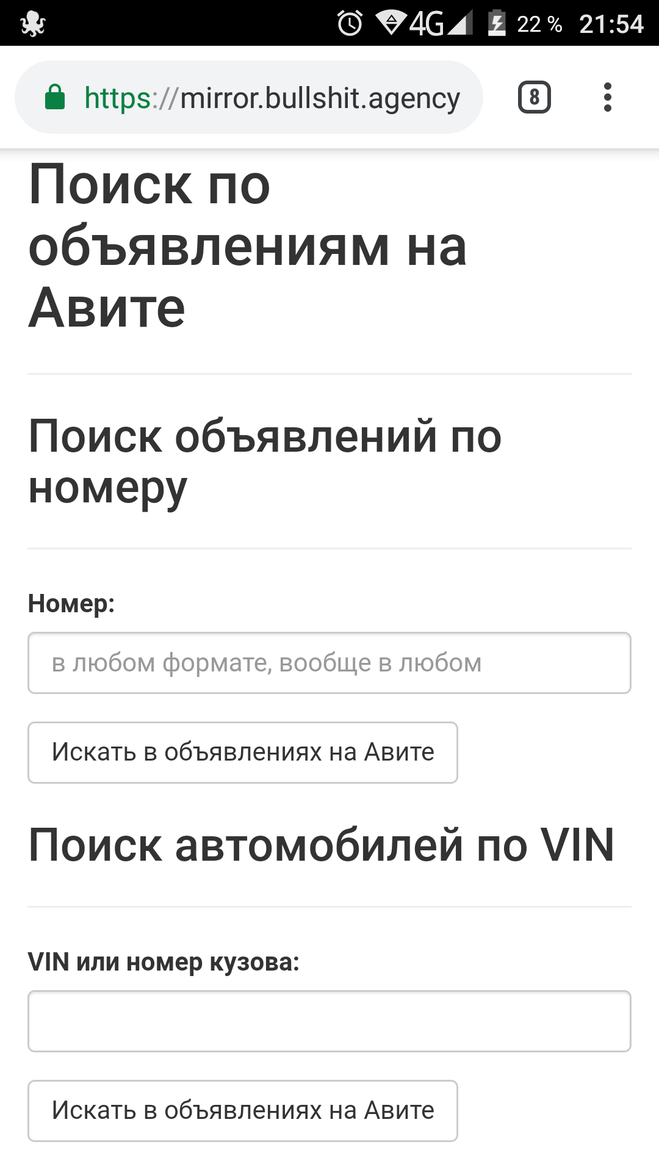659x1172 pixels.
Task: Tap the search button under the VIN field
Action: point(242,1110)
